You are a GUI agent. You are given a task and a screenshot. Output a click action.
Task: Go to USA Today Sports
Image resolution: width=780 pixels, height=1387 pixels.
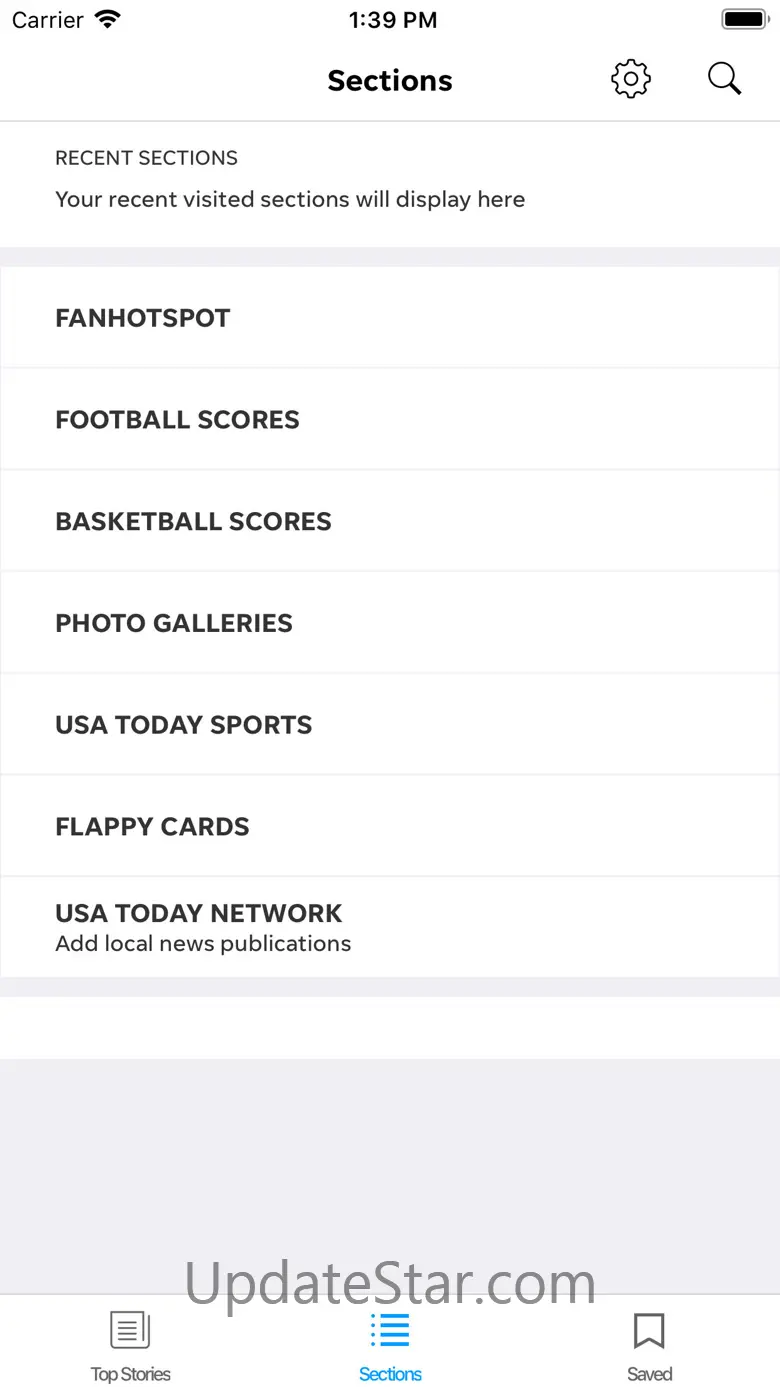[x=390, y=725]
